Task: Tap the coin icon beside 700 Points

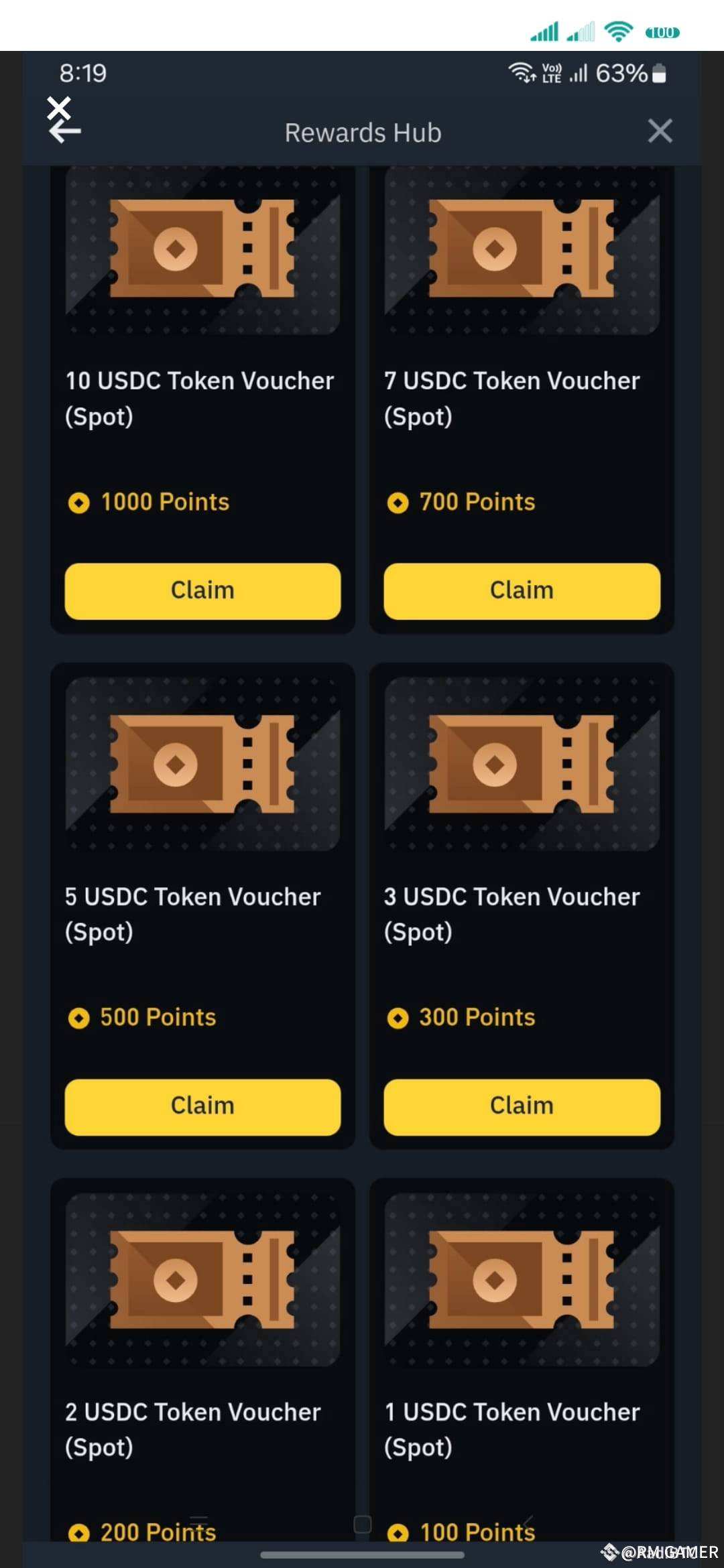Action: tap(398, 503)
